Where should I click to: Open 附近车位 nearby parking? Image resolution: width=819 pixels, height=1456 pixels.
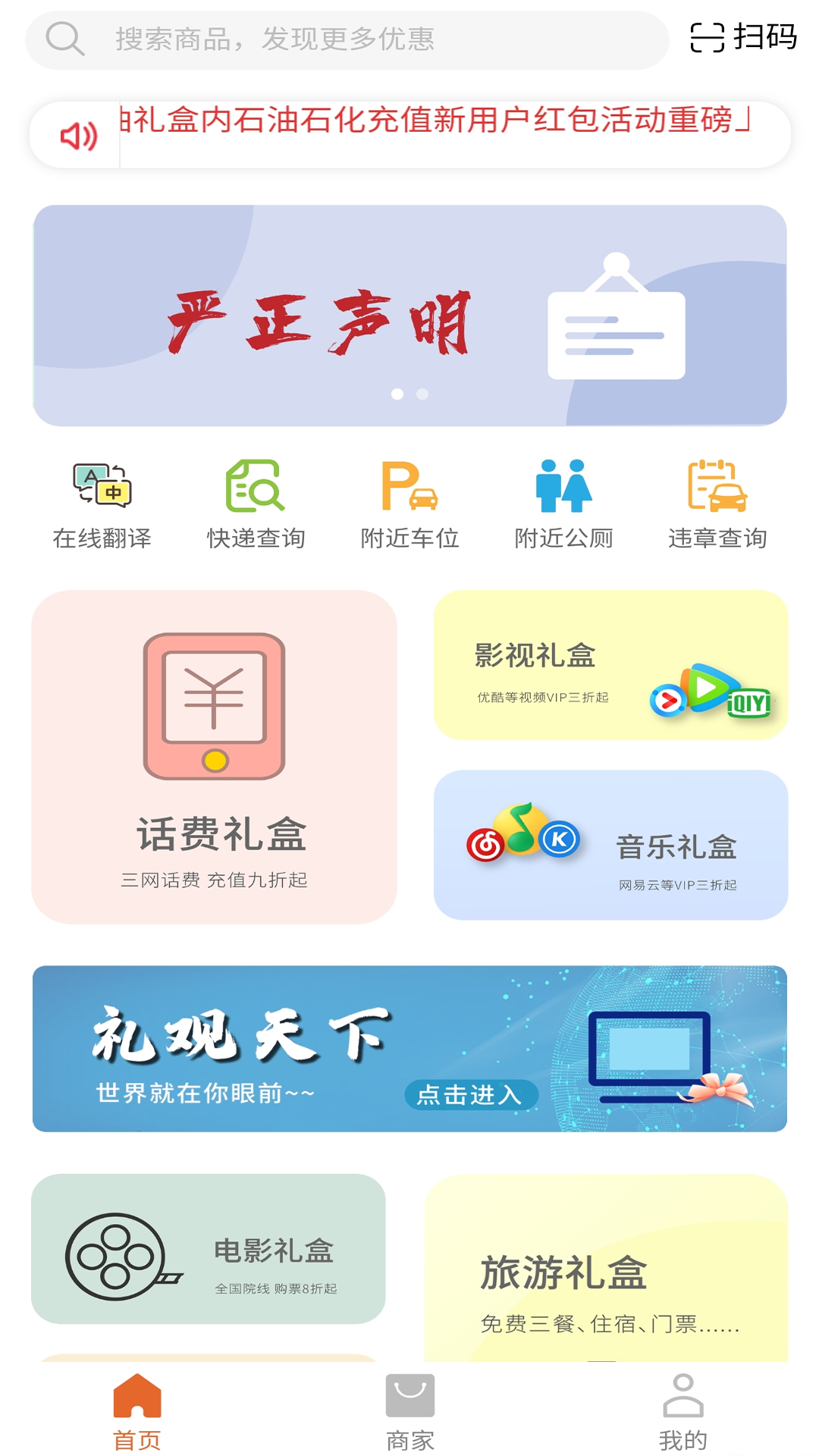(x=409, y=504)
